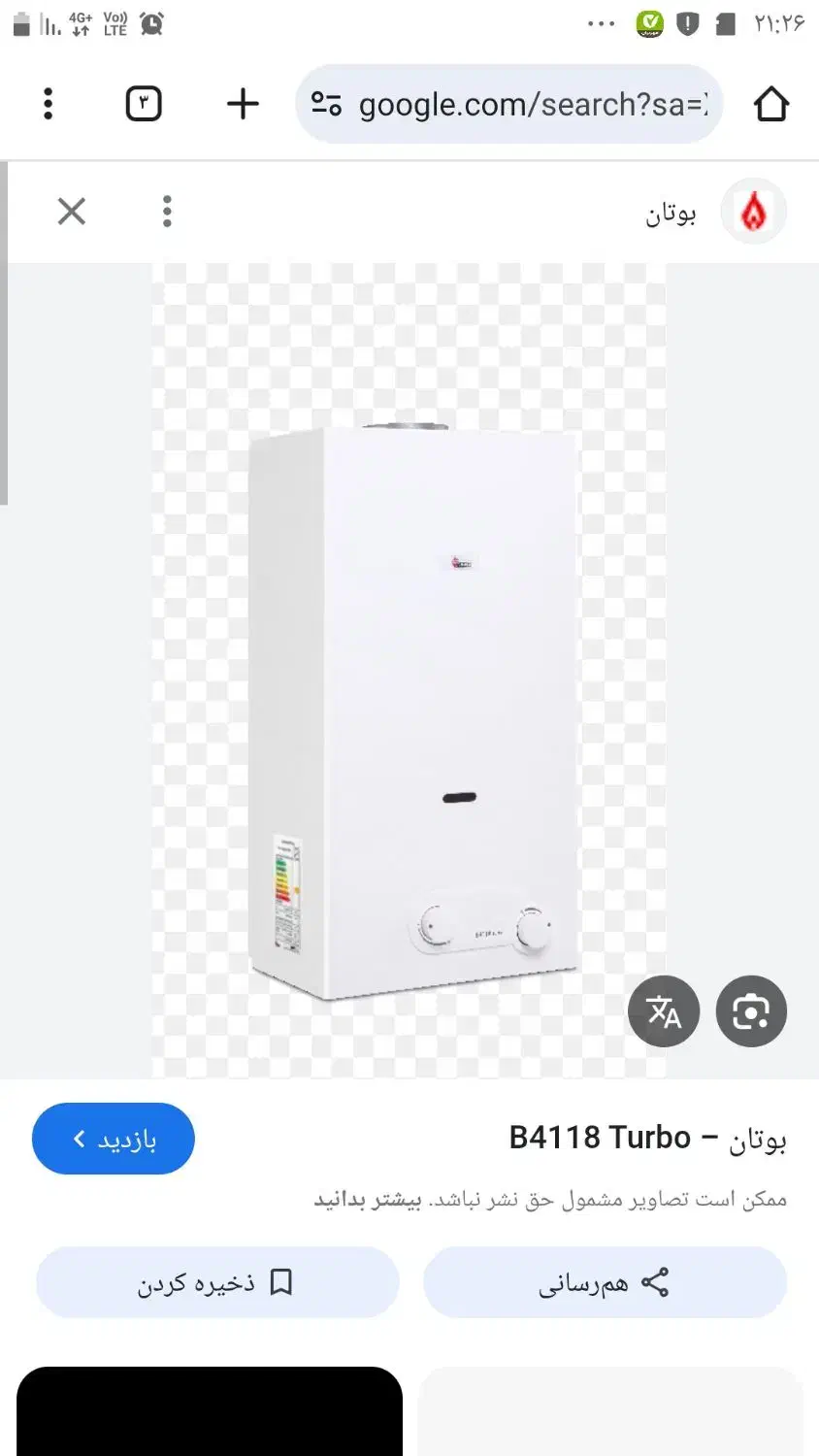The image size is (819, 1456).
Task: Open the image viewer's three-dot menu
Action: click(167, 211)
